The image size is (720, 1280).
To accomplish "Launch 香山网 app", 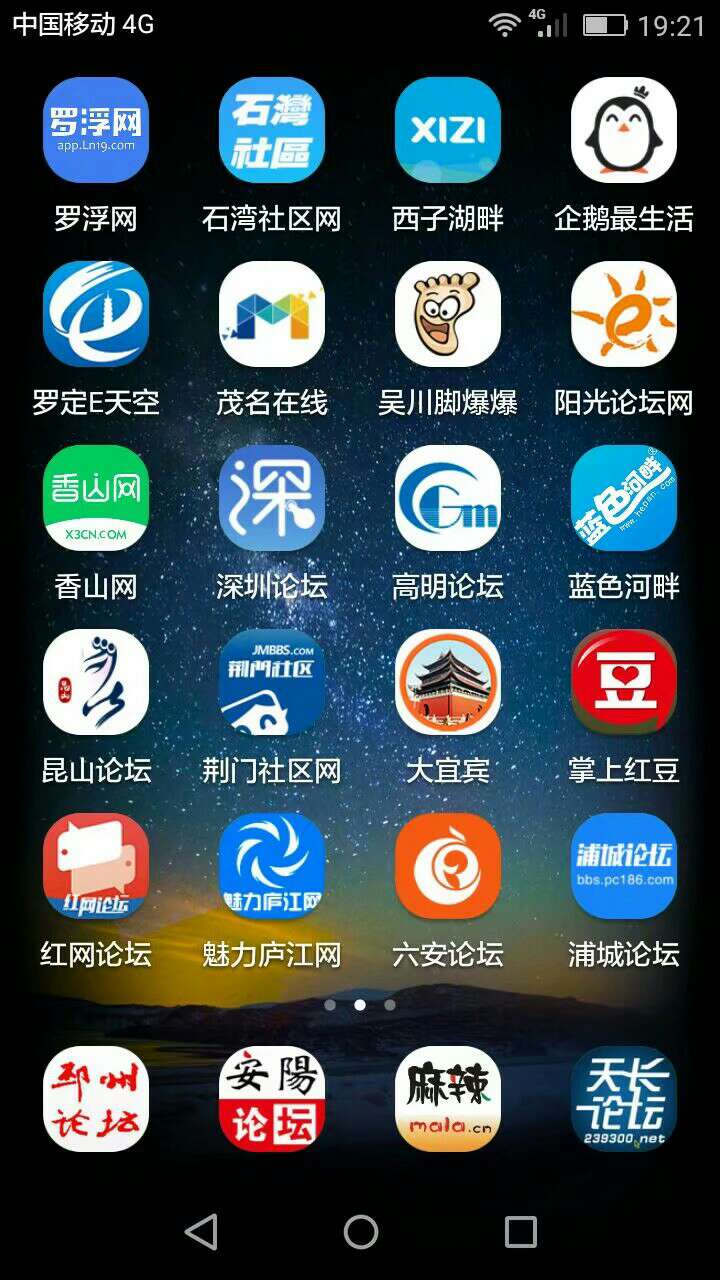I will 96,498.
